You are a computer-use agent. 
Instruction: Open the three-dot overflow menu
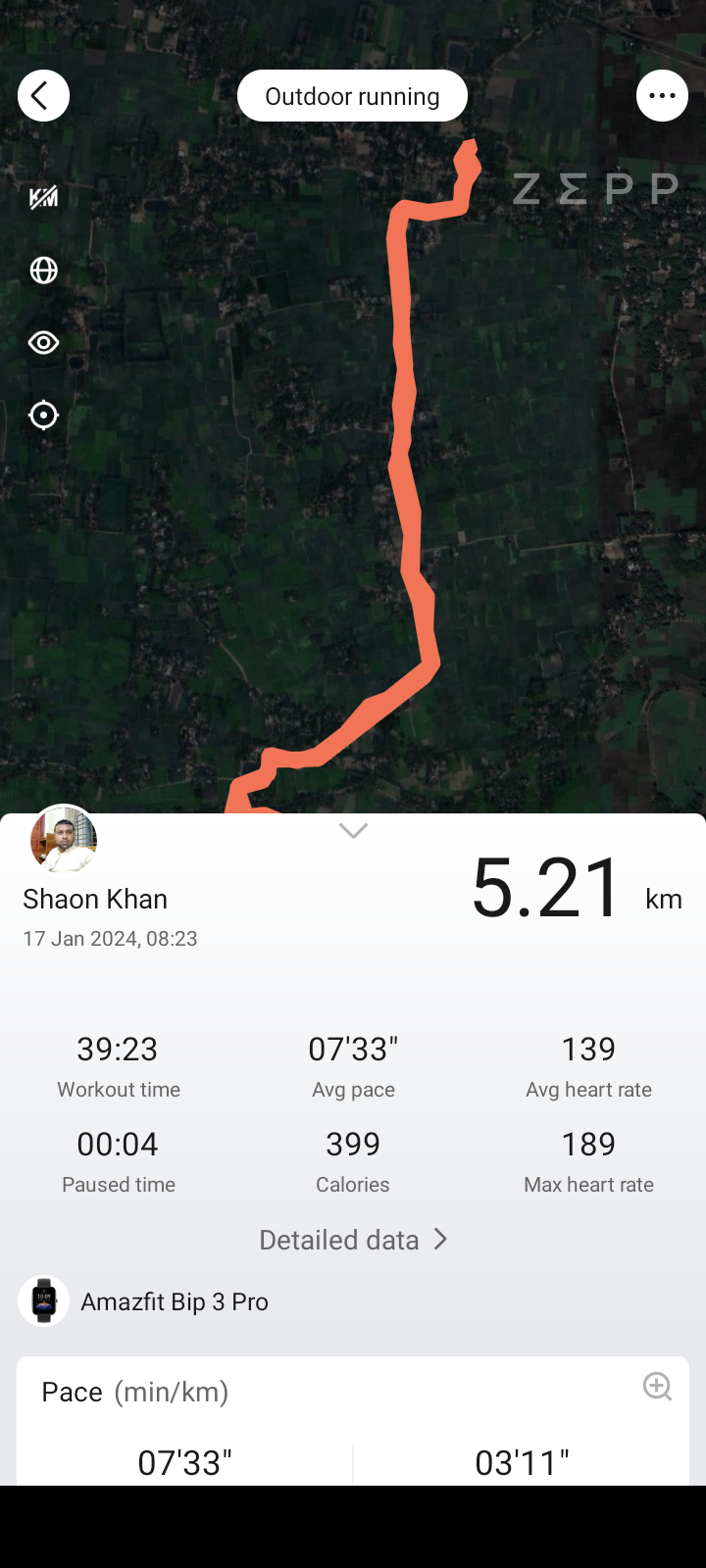click(x=662, y=96)
